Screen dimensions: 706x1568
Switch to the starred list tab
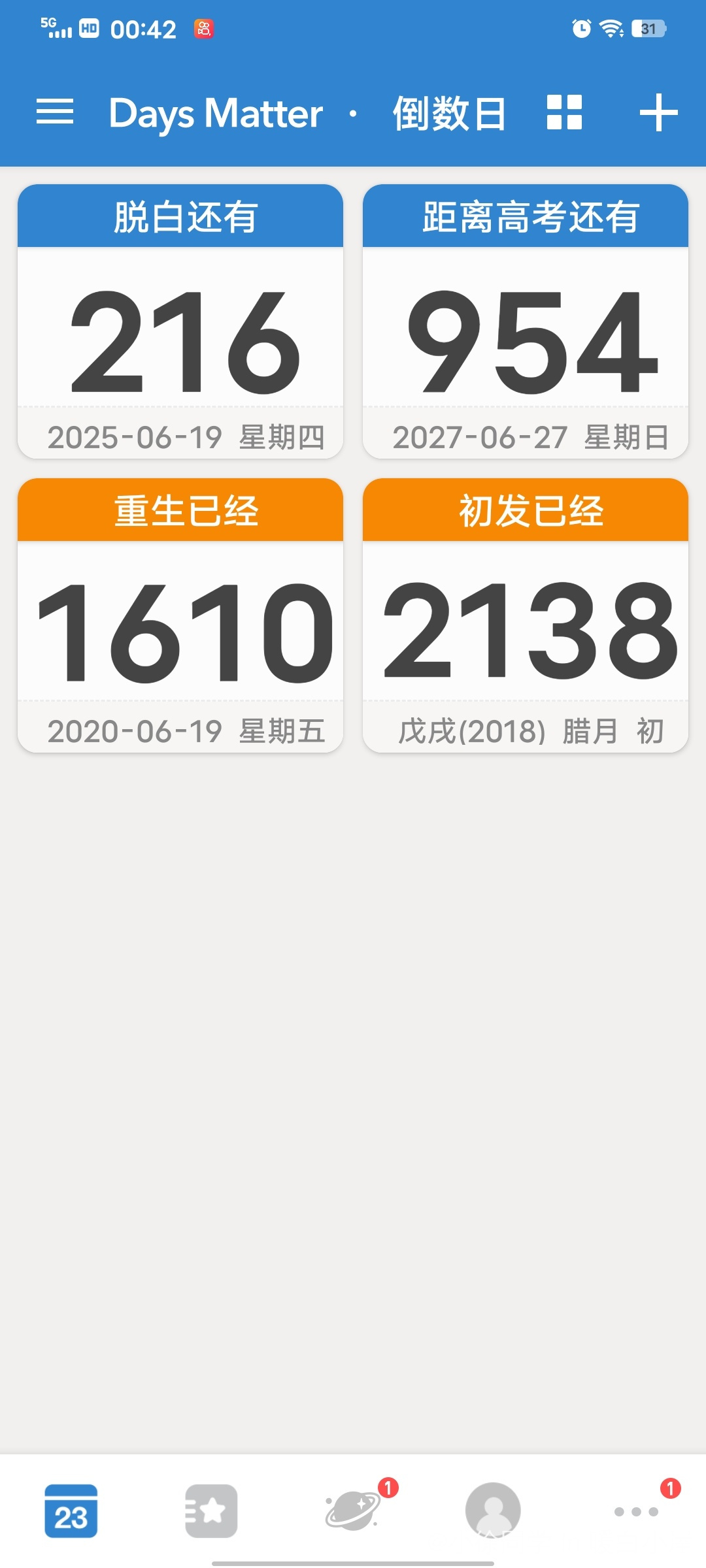click(211, 1511)
